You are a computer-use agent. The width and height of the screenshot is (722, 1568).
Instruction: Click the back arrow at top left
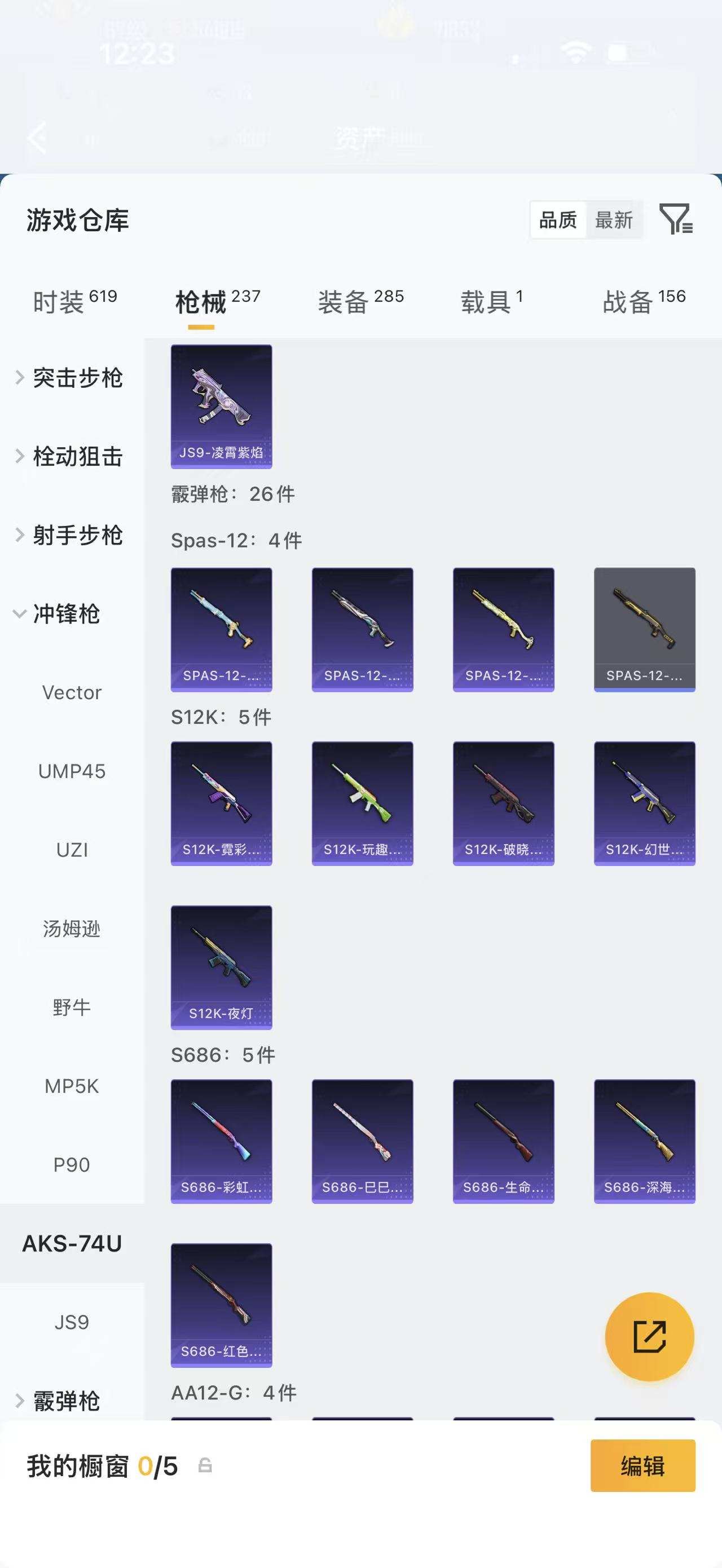37,139
